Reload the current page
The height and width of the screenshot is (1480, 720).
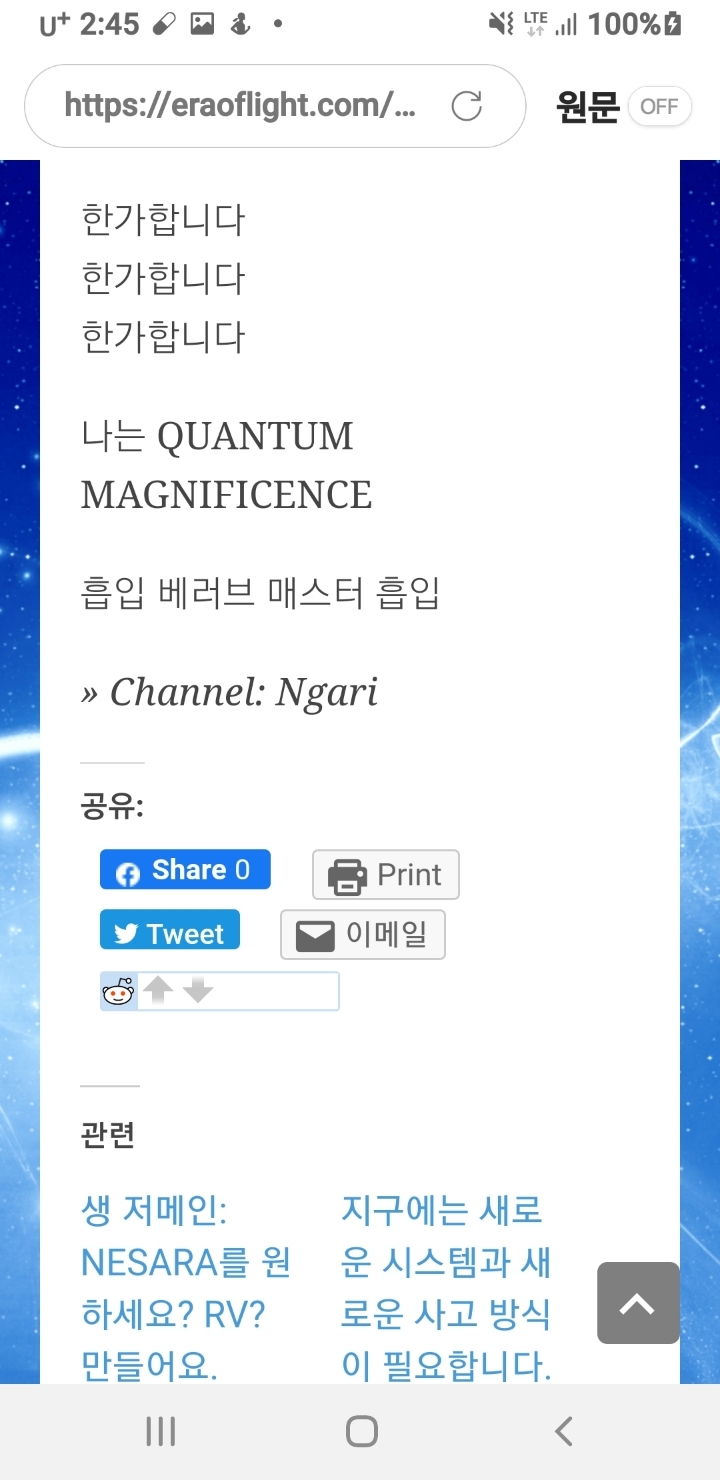[x=467, y=106]
